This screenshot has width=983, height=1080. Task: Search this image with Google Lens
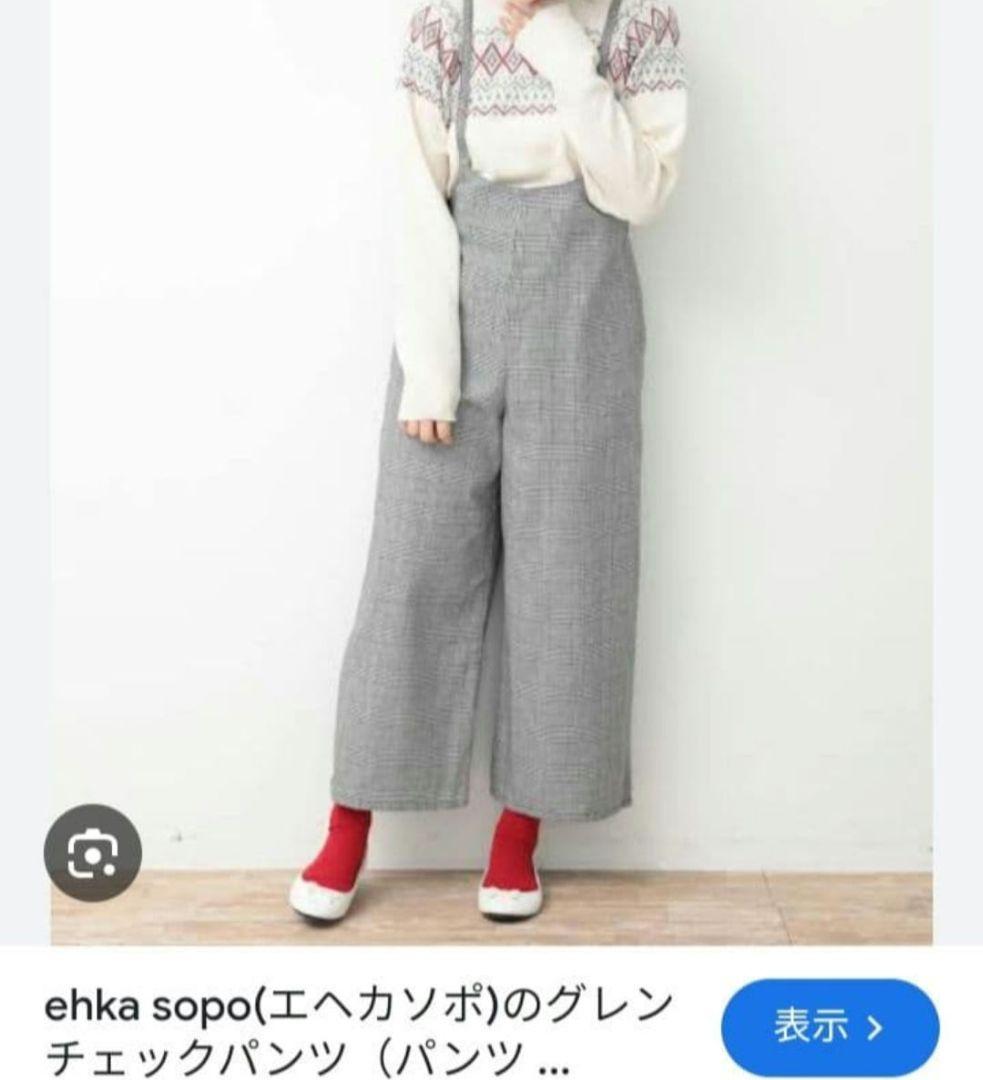coord(92,852)
